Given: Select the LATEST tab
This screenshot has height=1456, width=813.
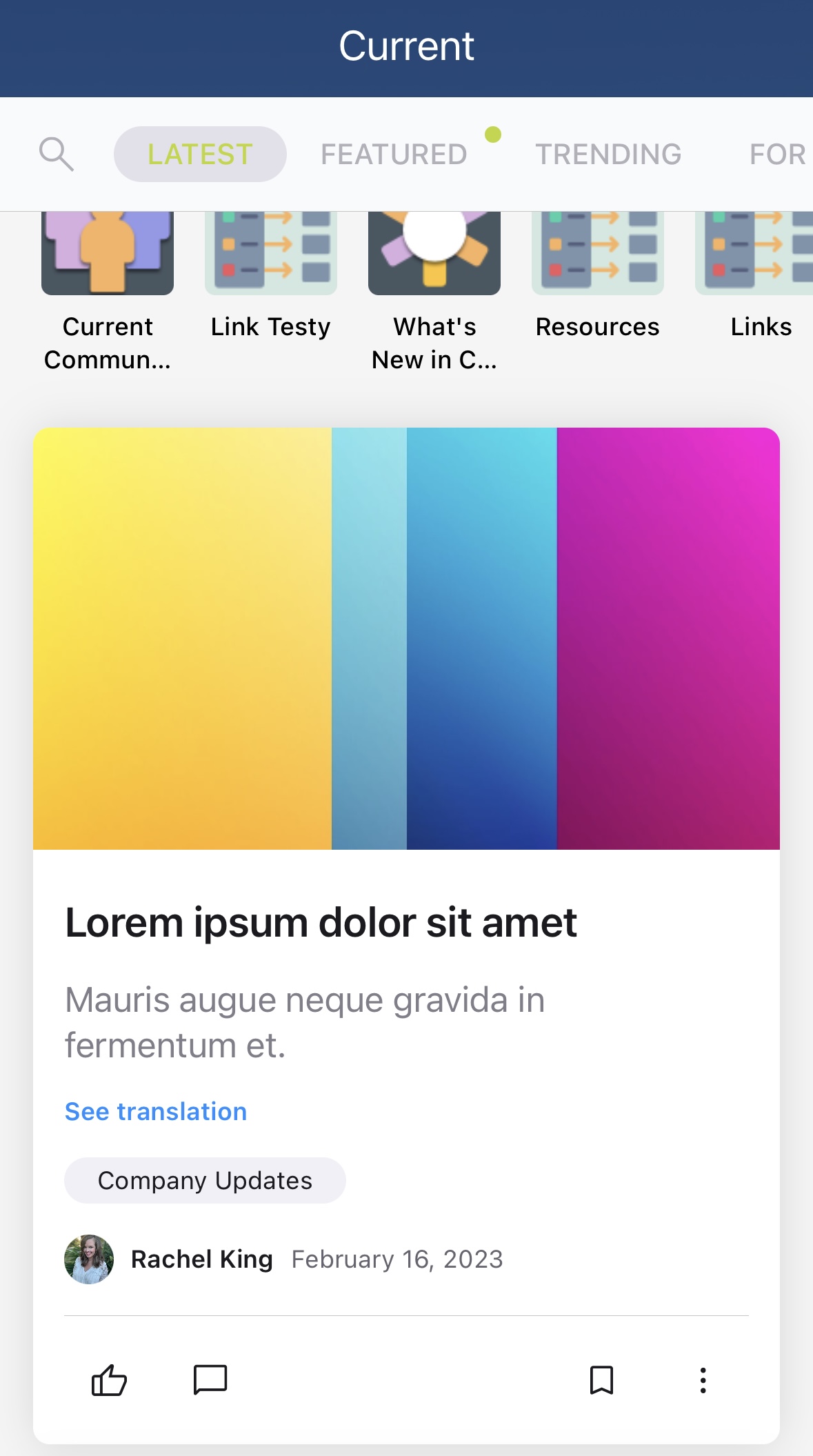Looking at the screenshot, I should click(x=200, y=154).
